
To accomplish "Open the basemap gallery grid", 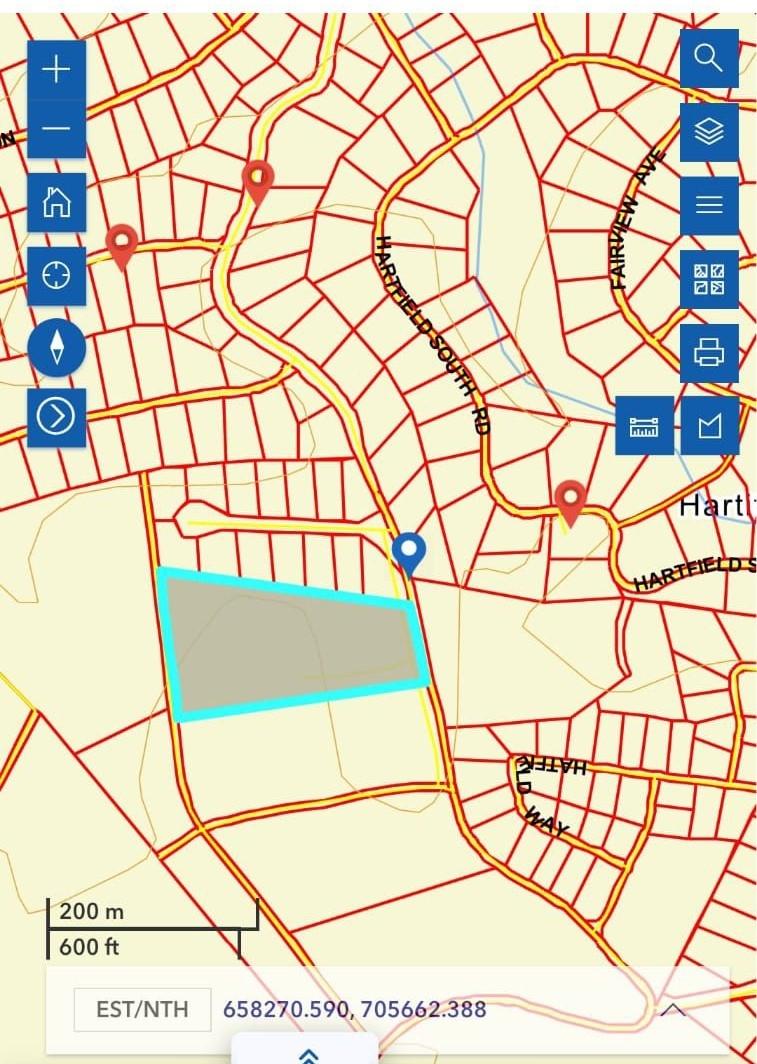I will [708, 279].
